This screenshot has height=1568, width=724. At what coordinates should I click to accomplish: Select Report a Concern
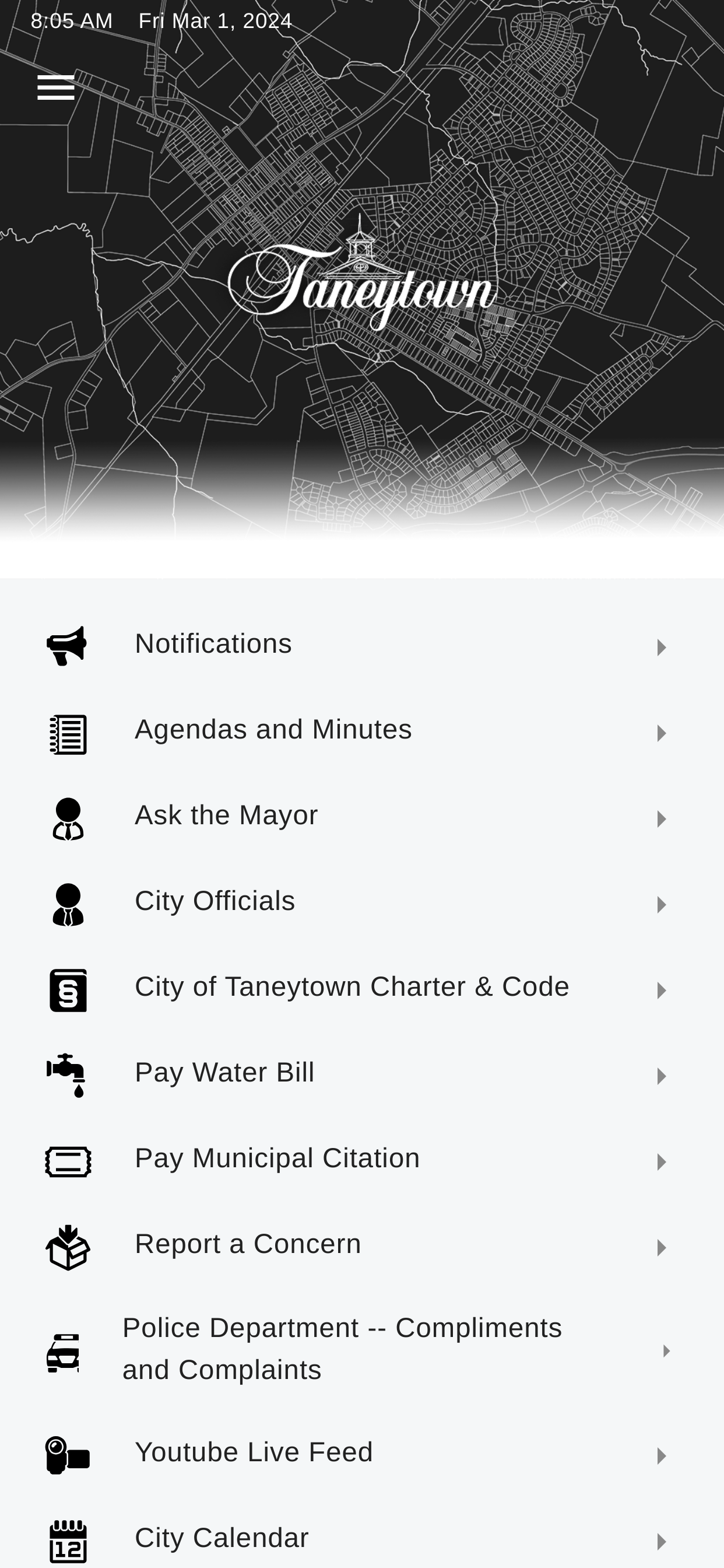[362, 1246]
